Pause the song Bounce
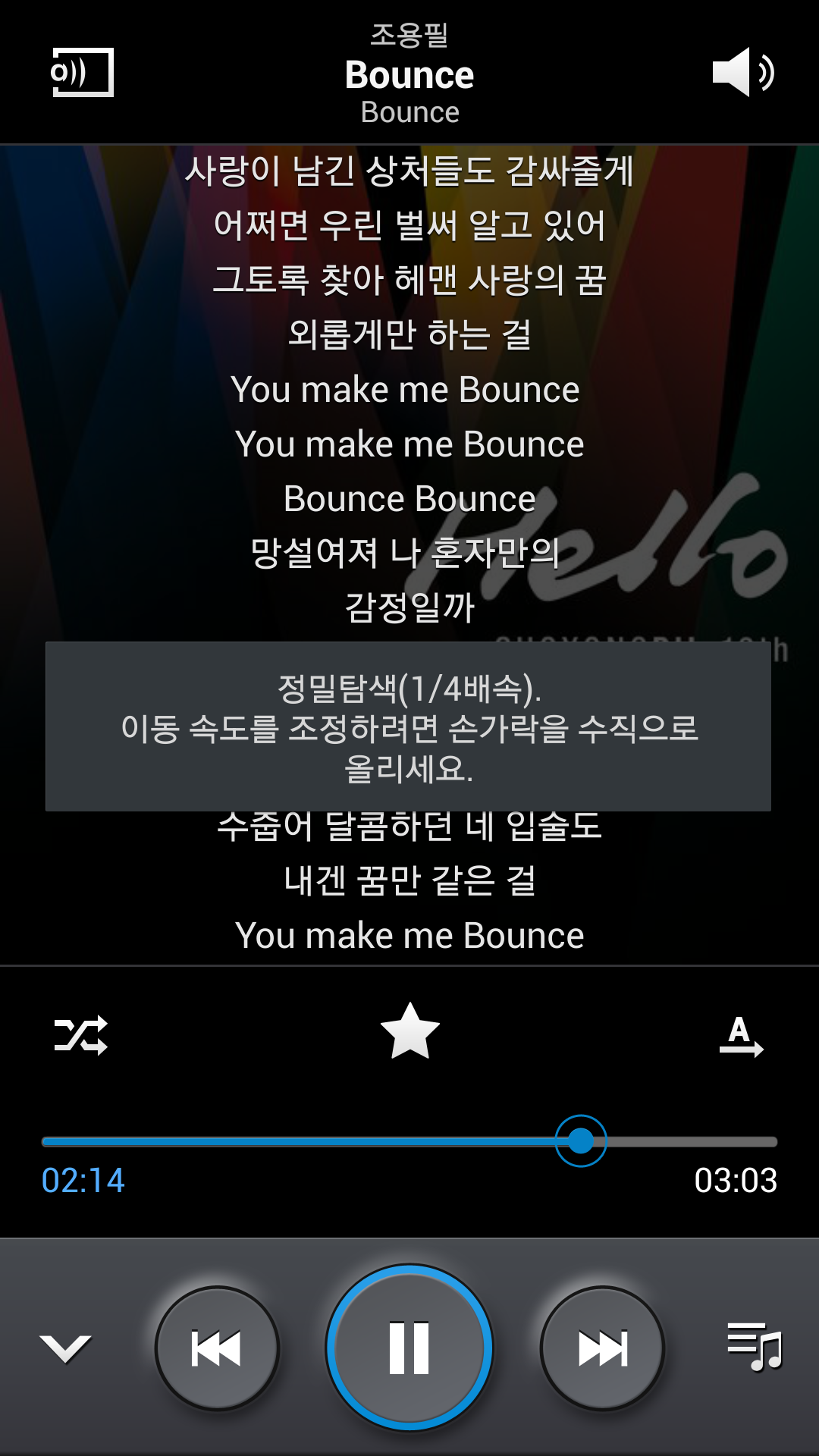 [x=409, y=1348]
